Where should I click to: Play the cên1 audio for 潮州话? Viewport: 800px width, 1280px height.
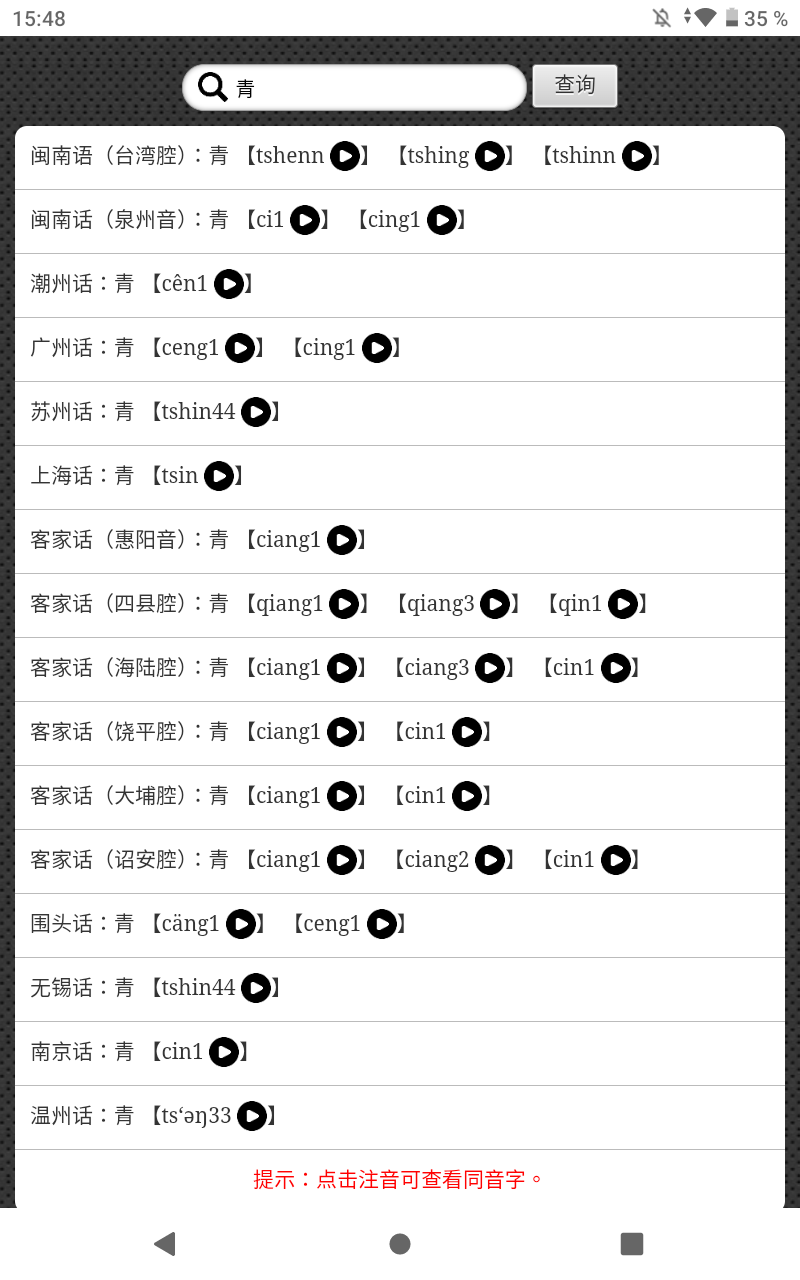pos(229,284)
